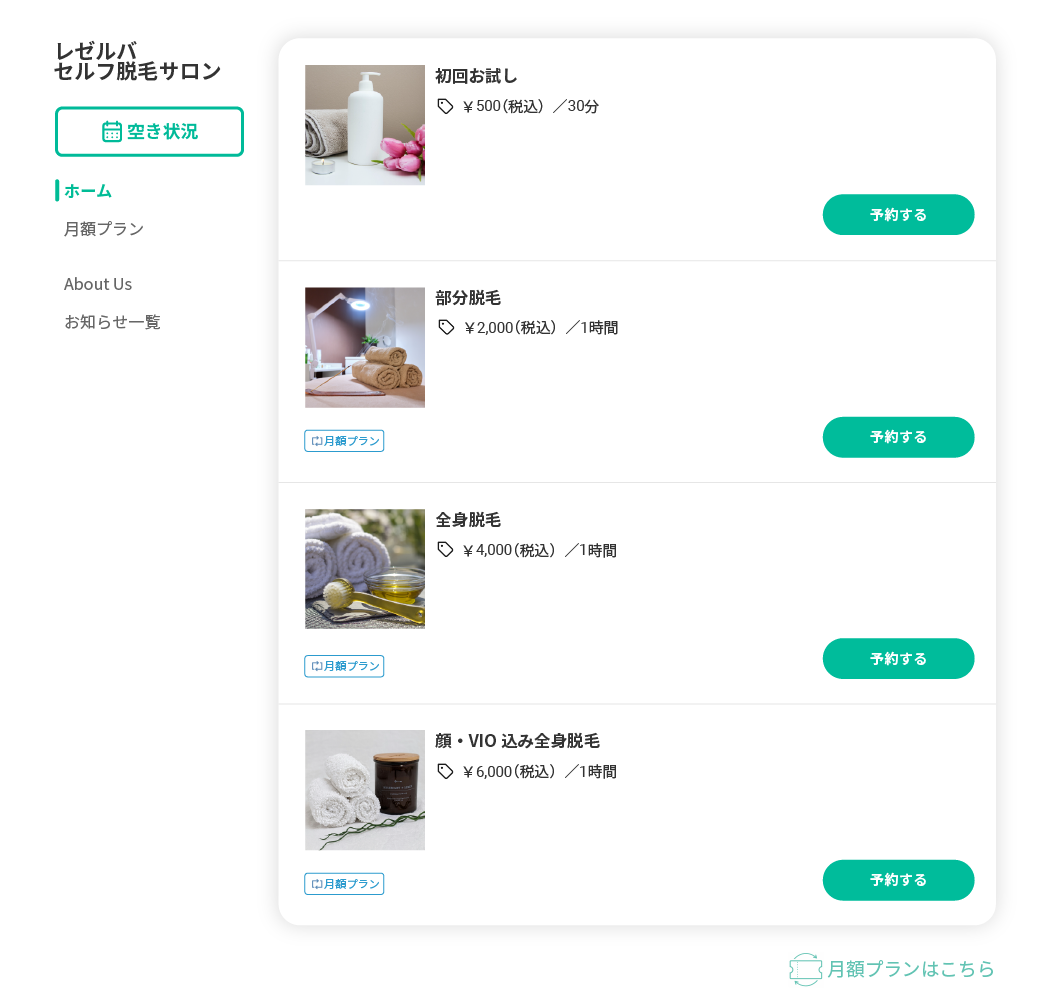1037x1007 pixels.
Task: Reserve the 部分脱毛 plan
Action: 897,437
